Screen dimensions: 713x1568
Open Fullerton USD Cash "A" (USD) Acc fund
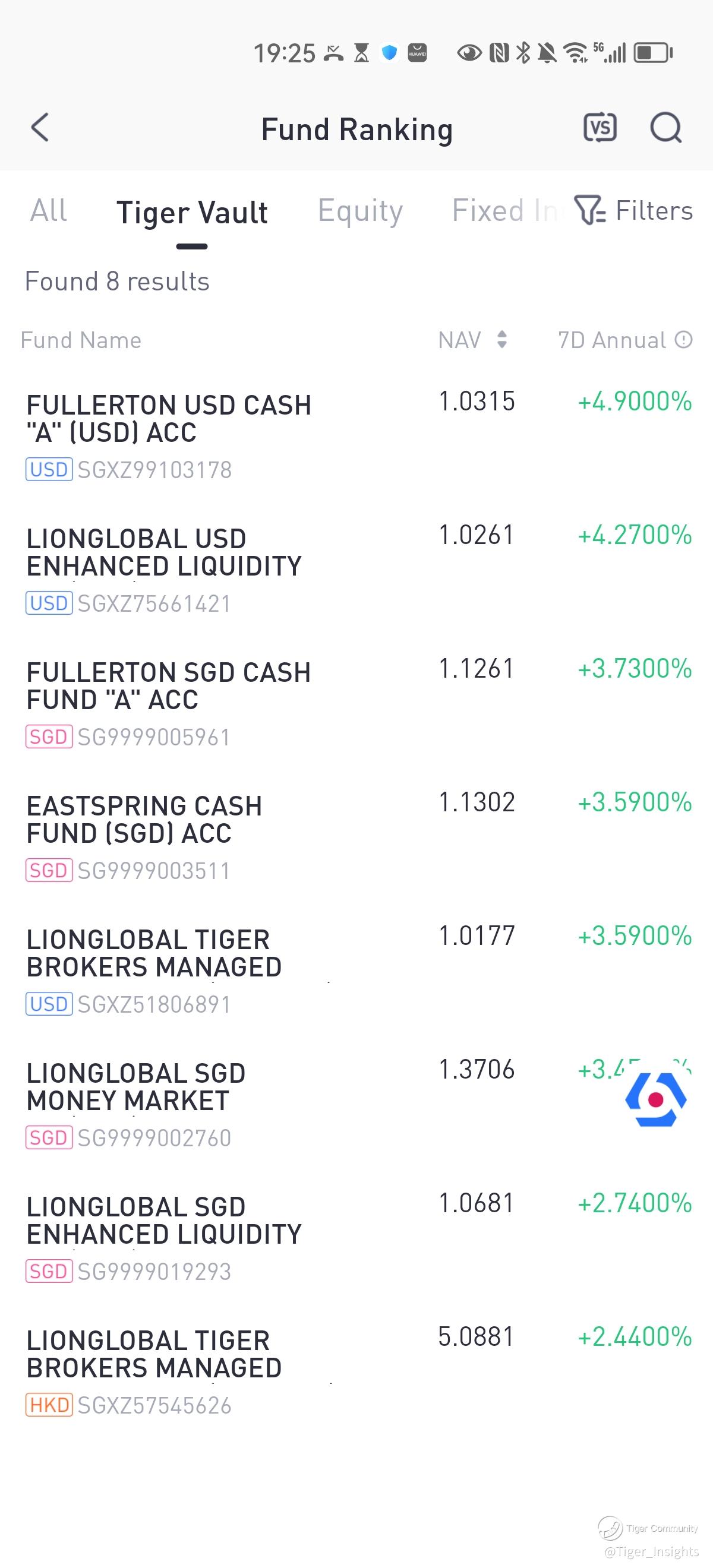pyautogui.click(x=169, y=435)
